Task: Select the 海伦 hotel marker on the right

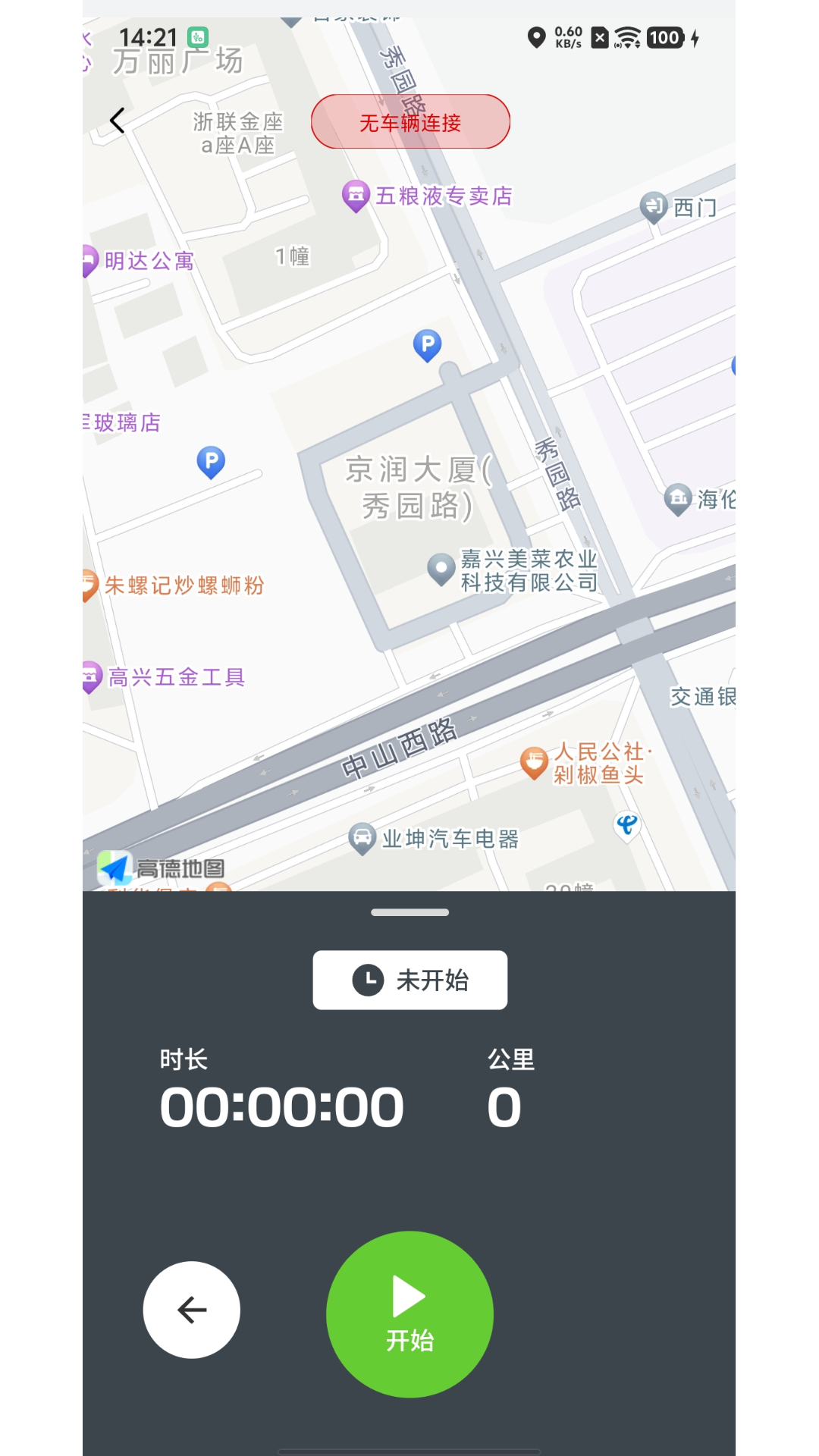Action: tap(679, 499)
